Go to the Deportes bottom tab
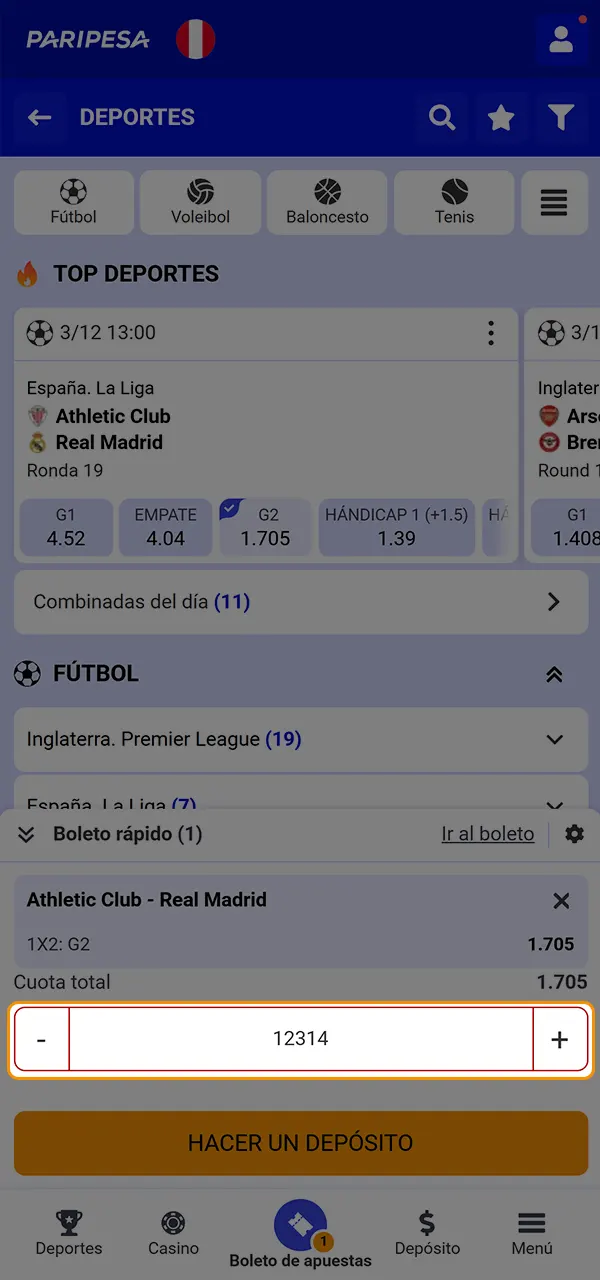 (x=69, y=1233)
